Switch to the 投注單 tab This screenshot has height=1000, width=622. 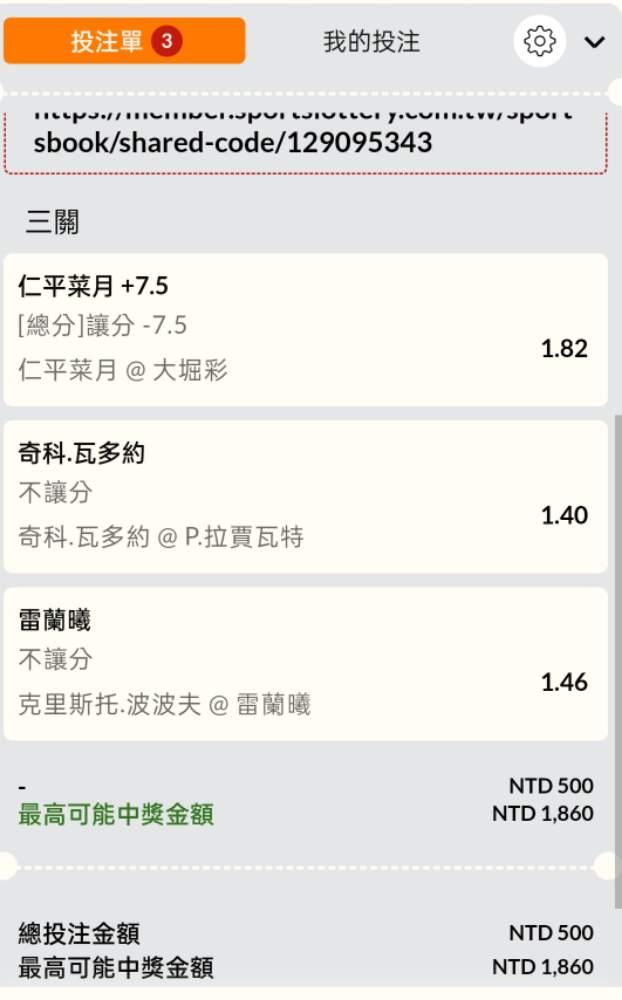[124, 41]
